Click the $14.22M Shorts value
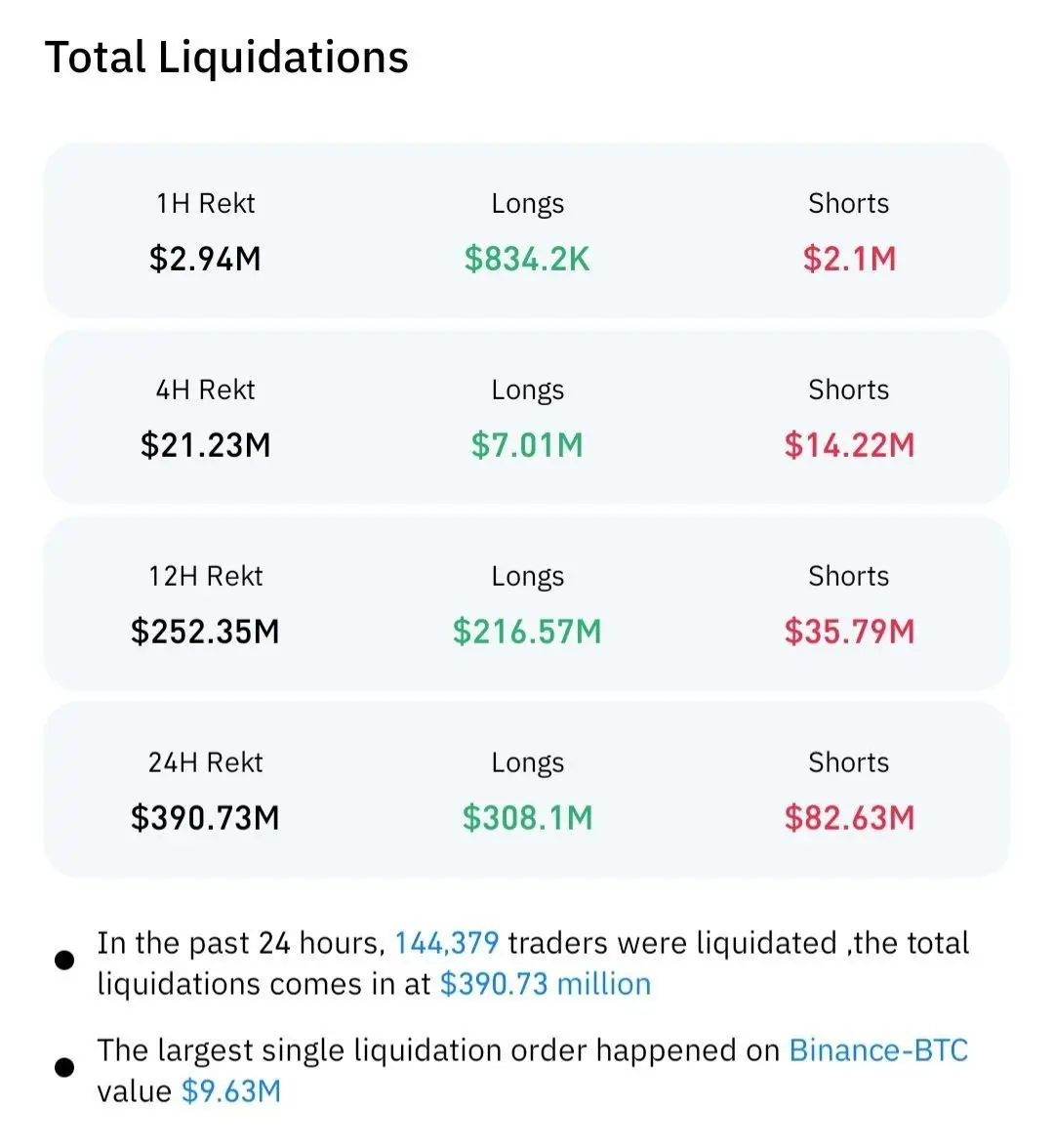 click(x=848, y=445)
